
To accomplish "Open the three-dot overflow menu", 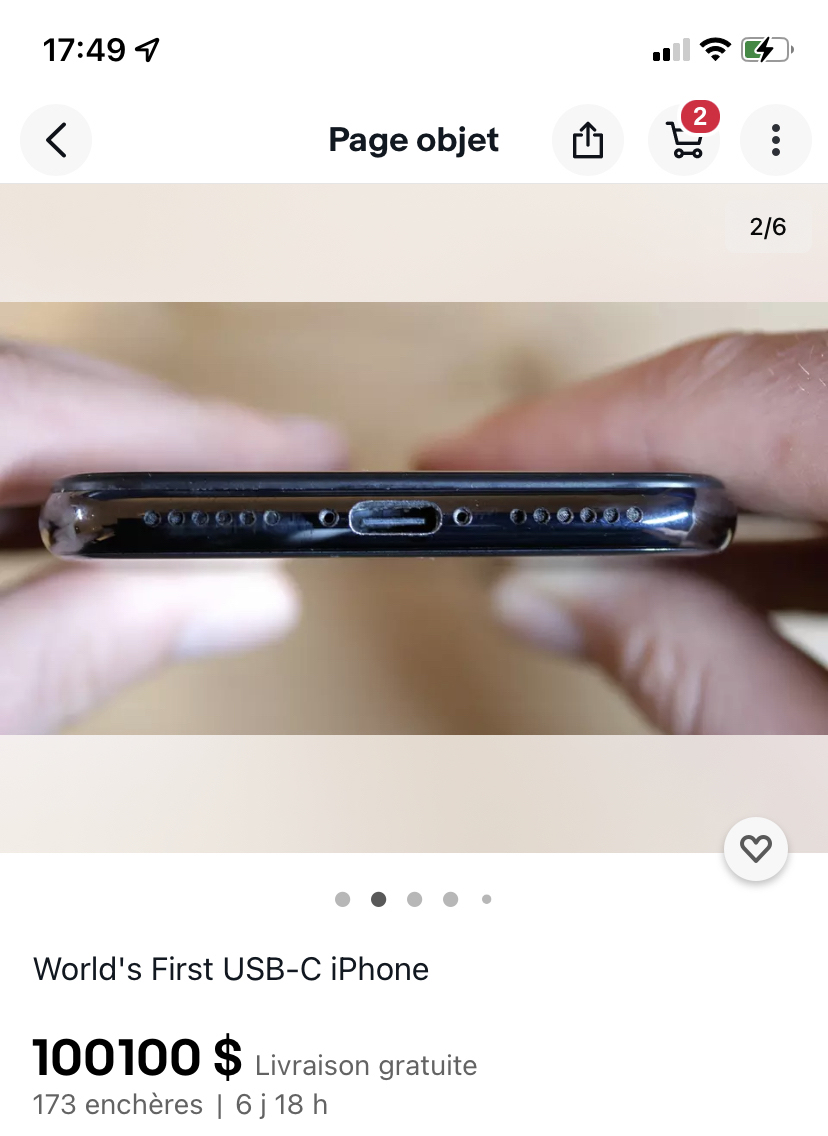I will 775,140.
